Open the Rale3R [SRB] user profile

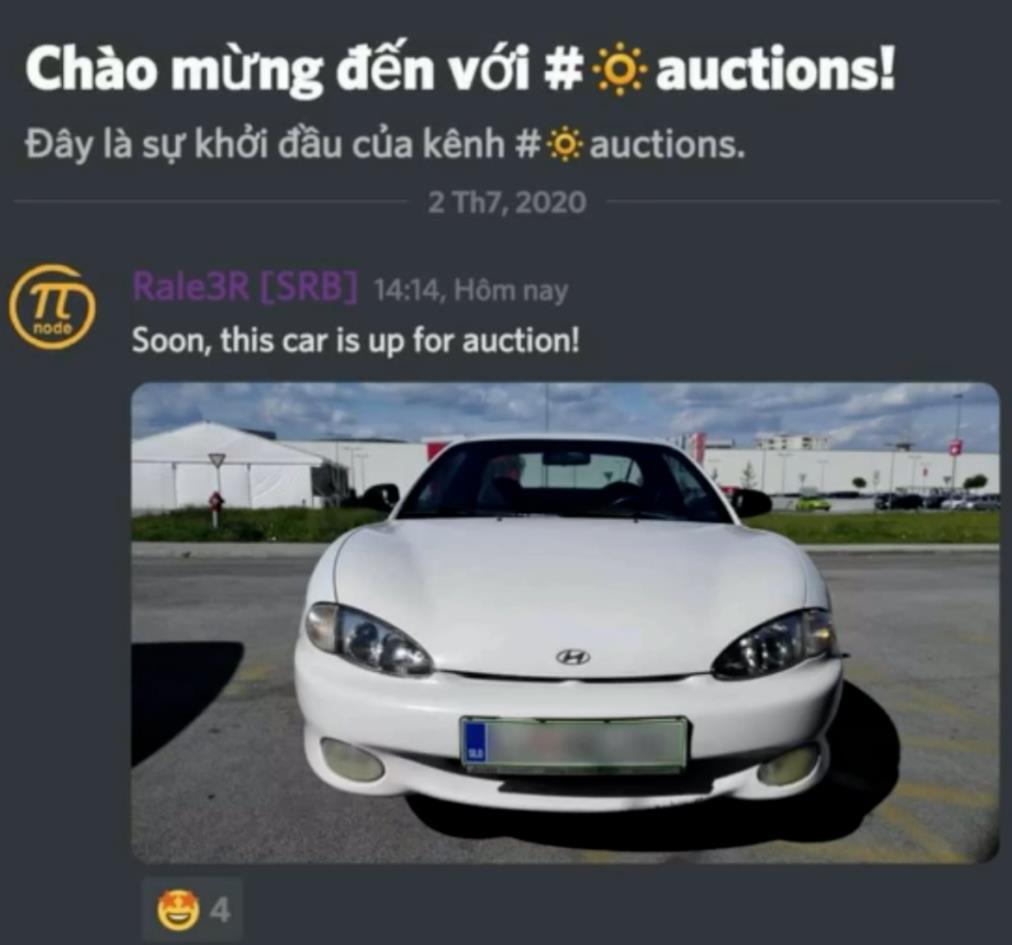(244, 289)
